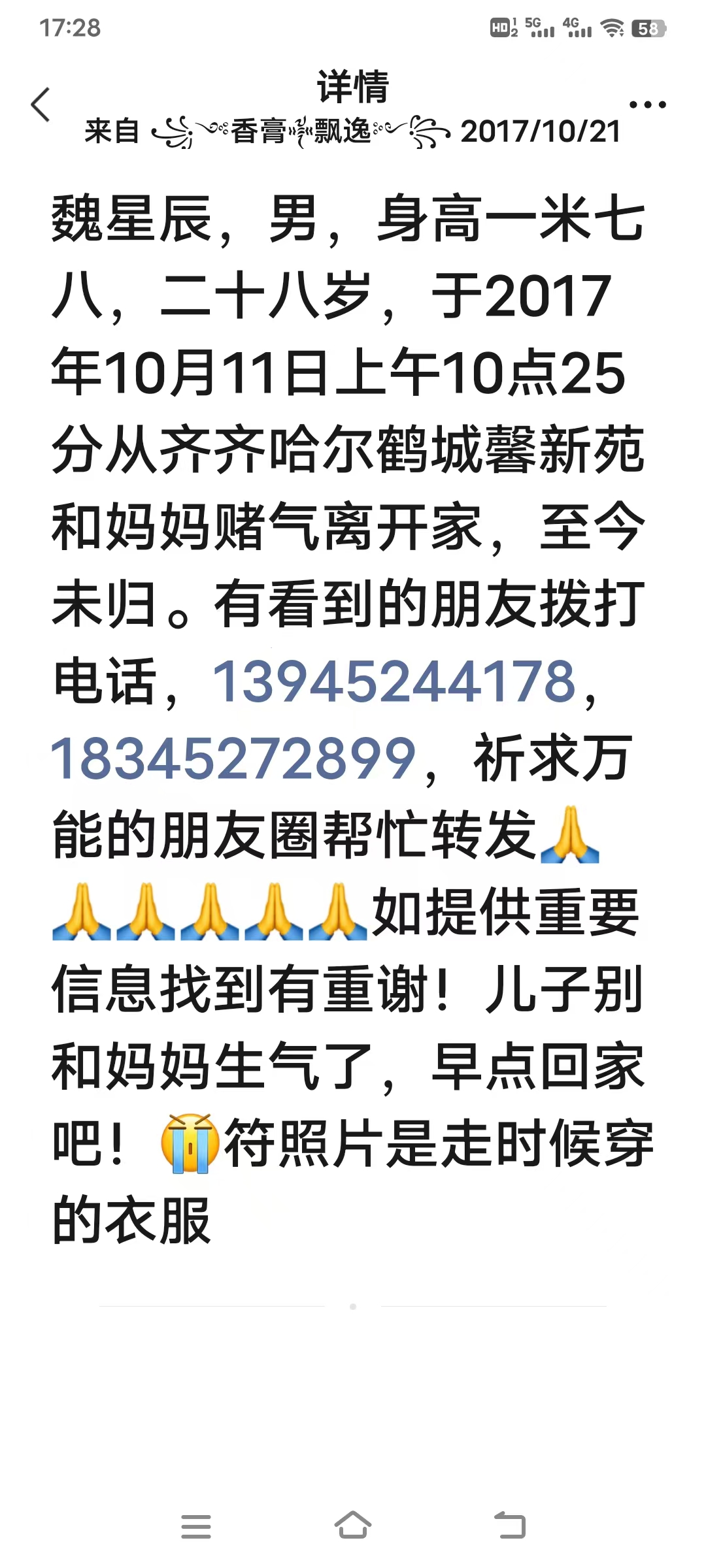
Task: Go to the phone home screen
Action: [353, 1525]
